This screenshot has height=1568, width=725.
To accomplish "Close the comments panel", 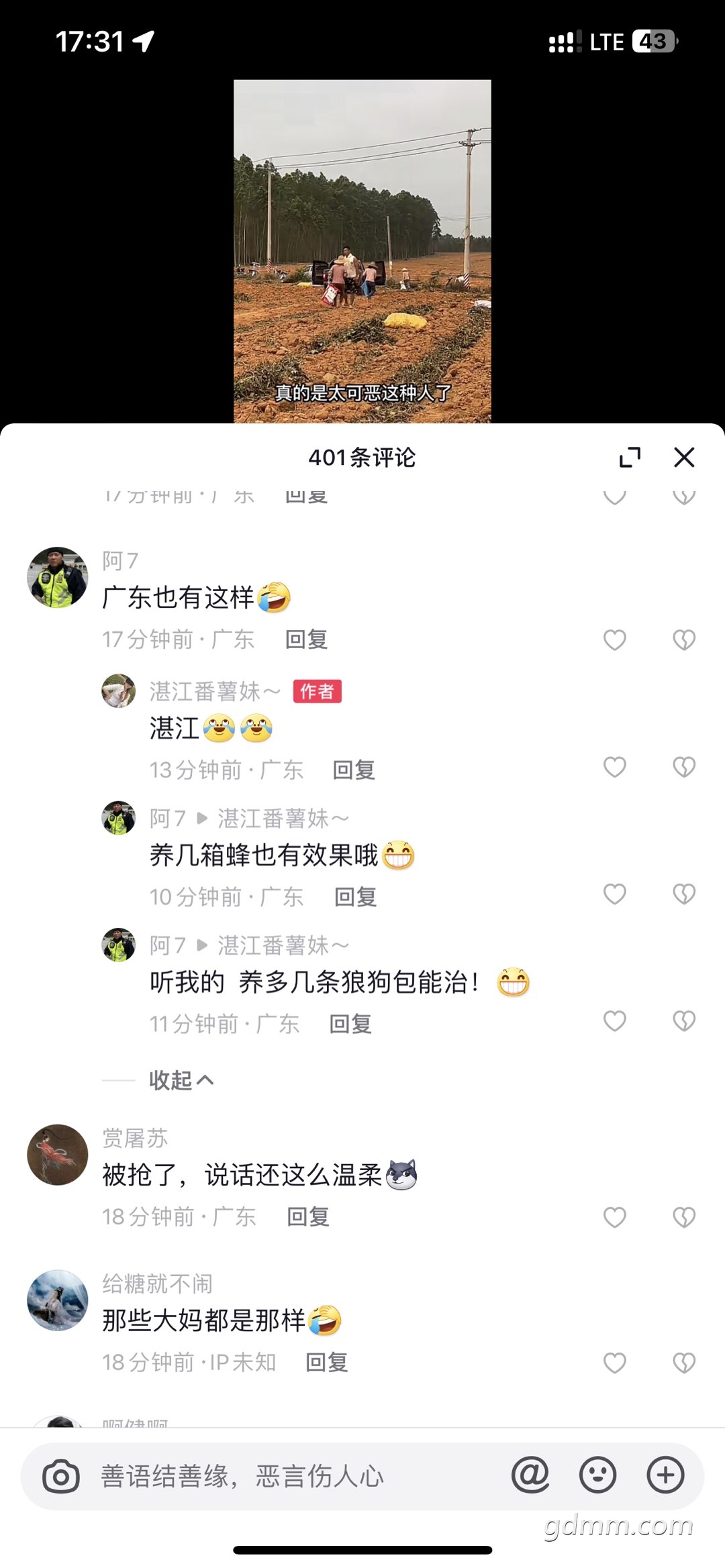I will pyautogui.click(x=683, y=458).
